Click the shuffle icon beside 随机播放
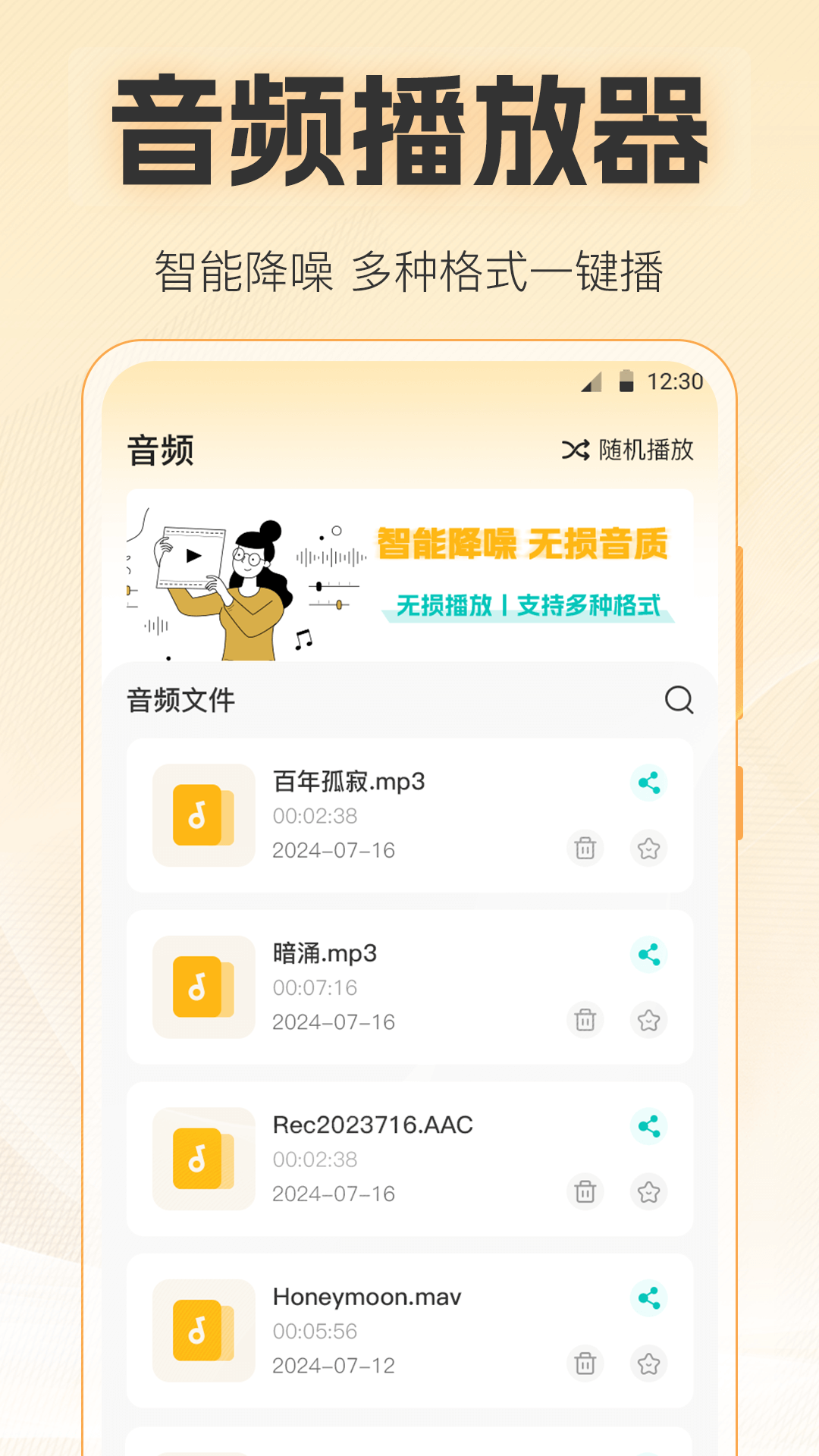819x1456 pixels. coord(573,449)
